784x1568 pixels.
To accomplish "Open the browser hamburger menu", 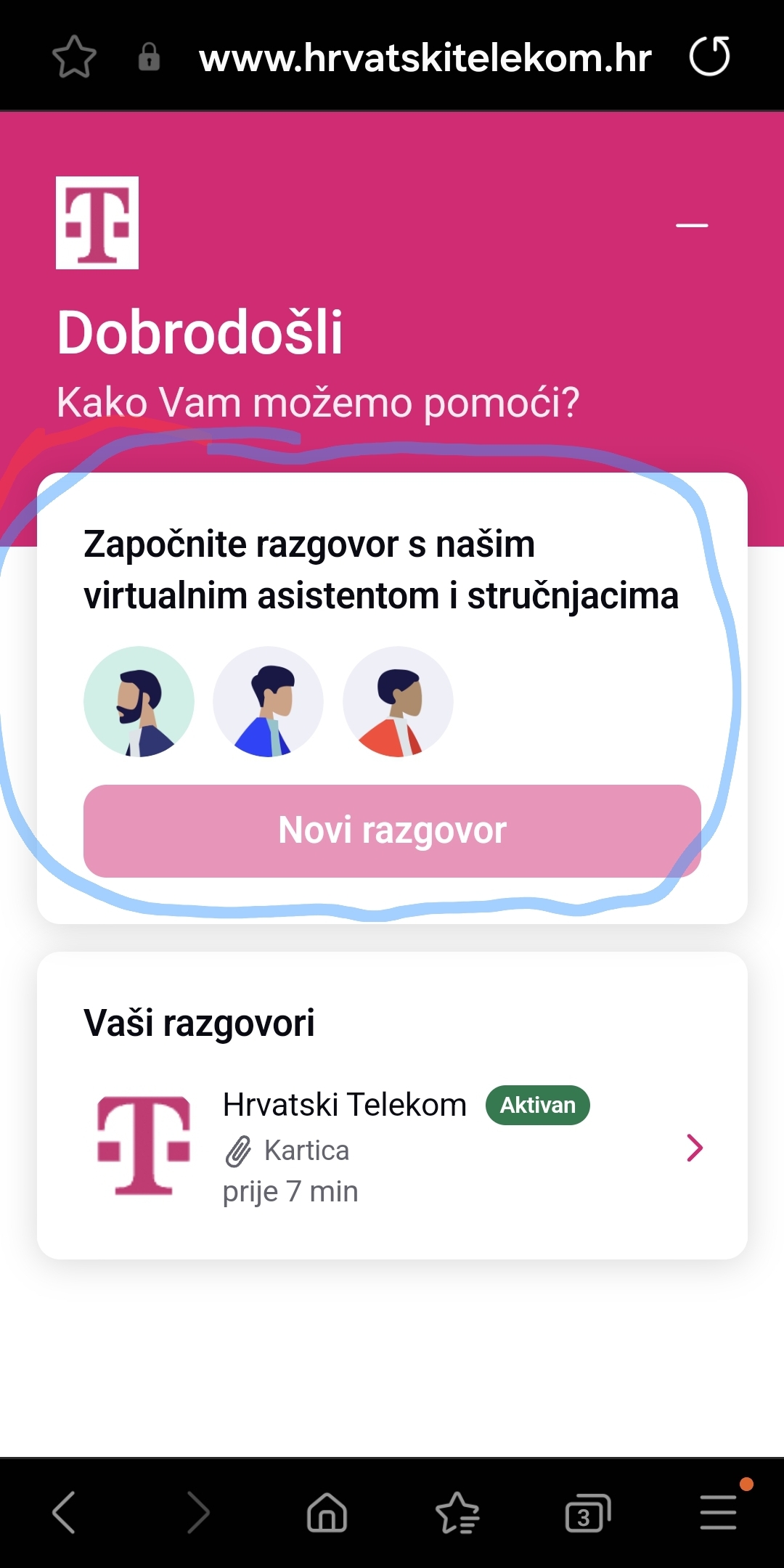I will (719, 1512).
